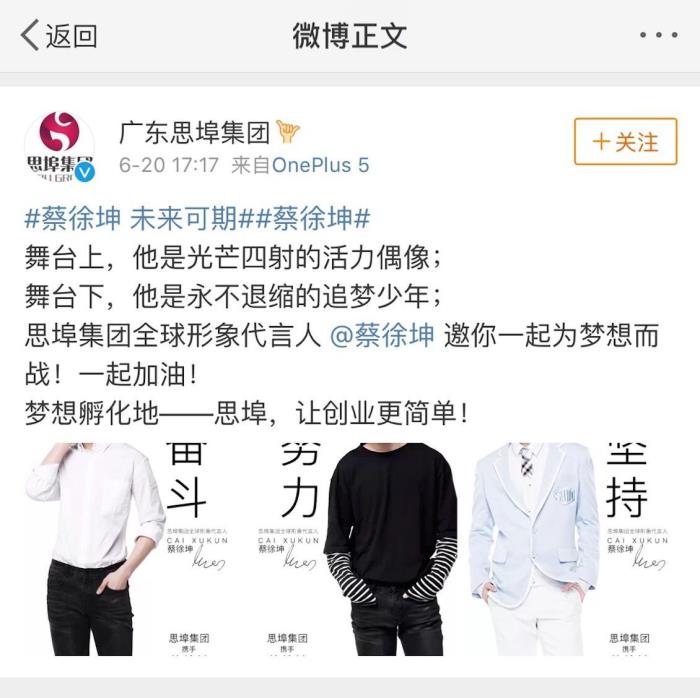Open the 广东思埠集团 username
The height and width of the screenshot is (698, 700).
pos(194,132)
